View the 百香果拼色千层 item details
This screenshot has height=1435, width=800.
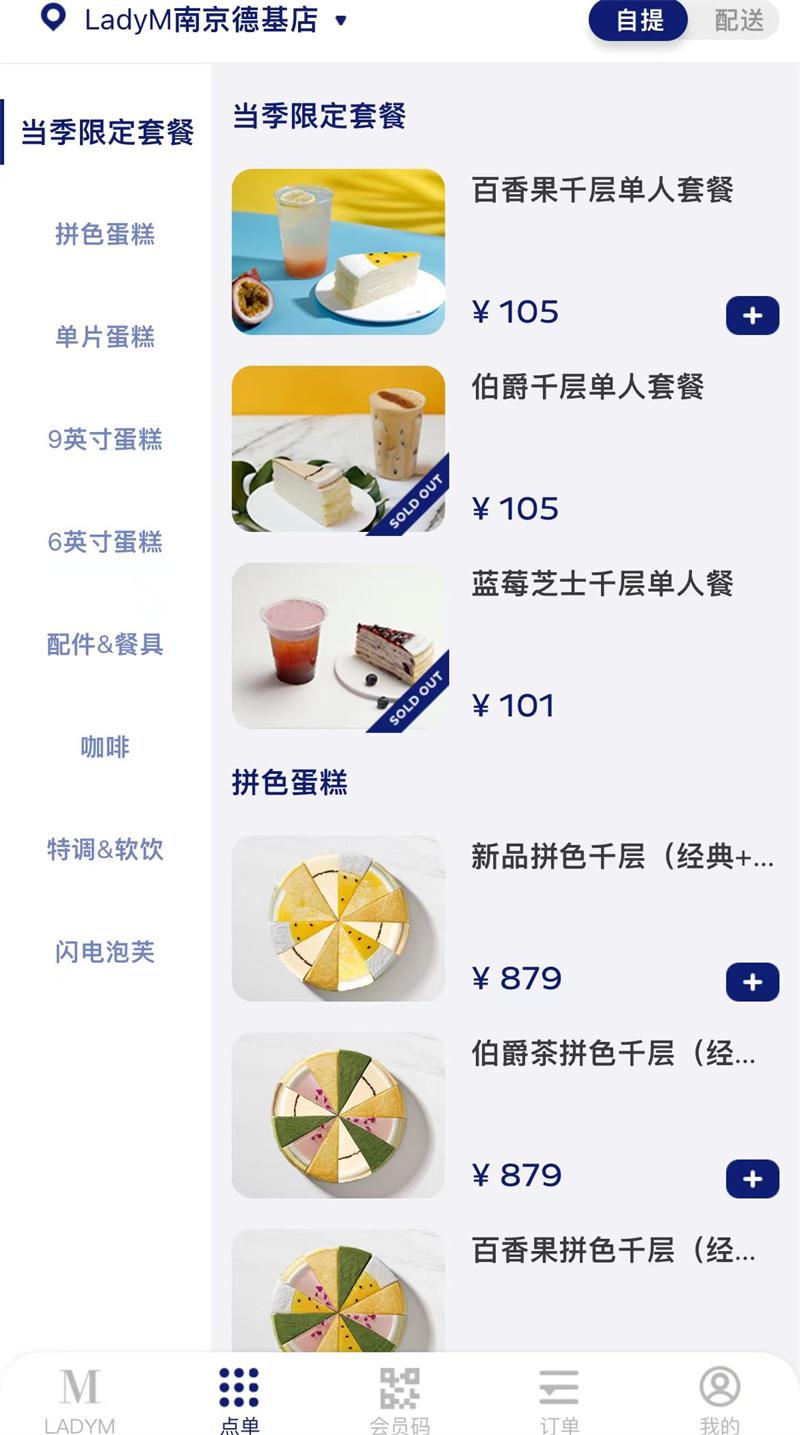pos(612,1251)
